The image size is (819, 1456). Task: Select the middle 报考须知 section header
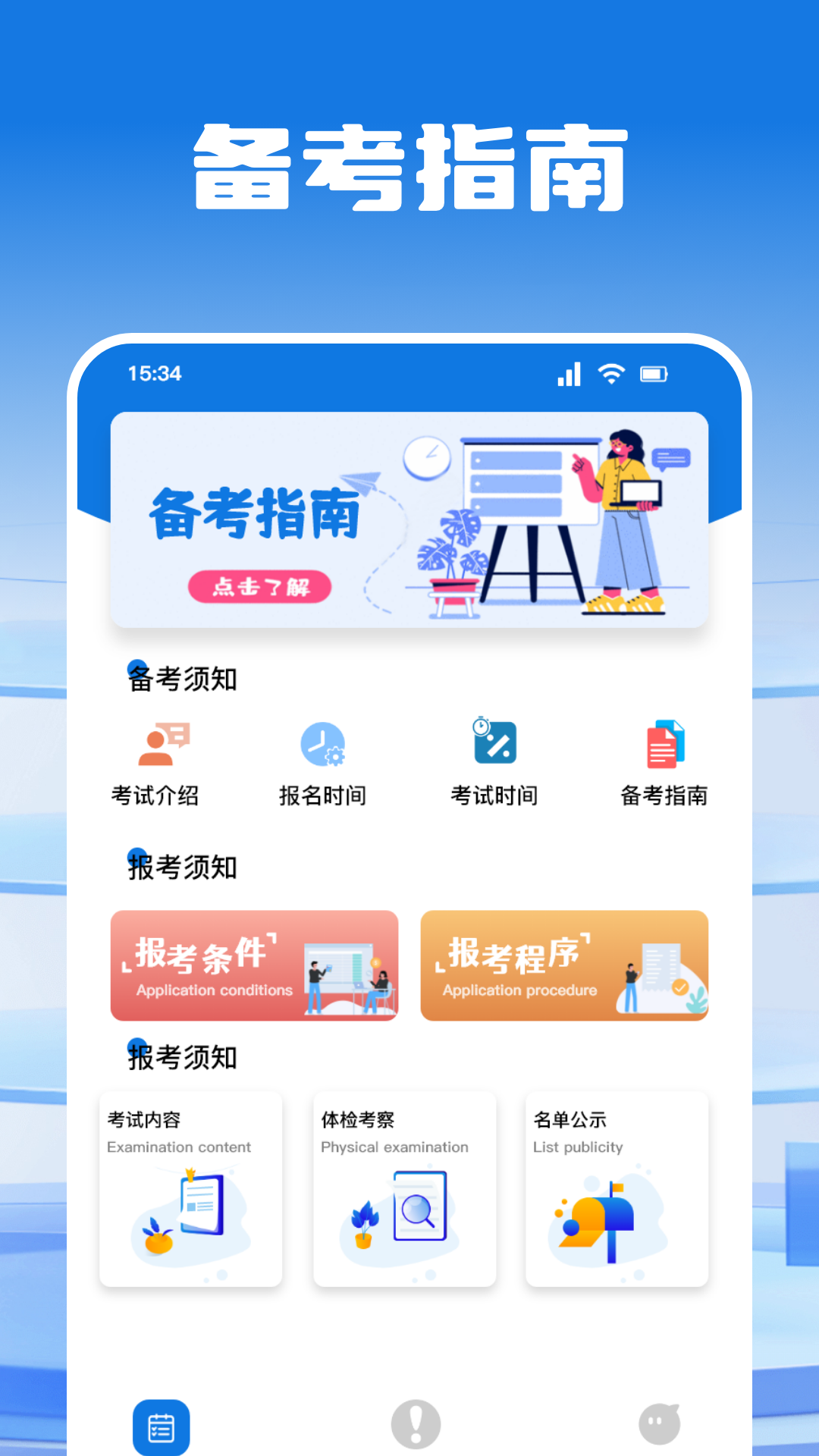[182, 868]
